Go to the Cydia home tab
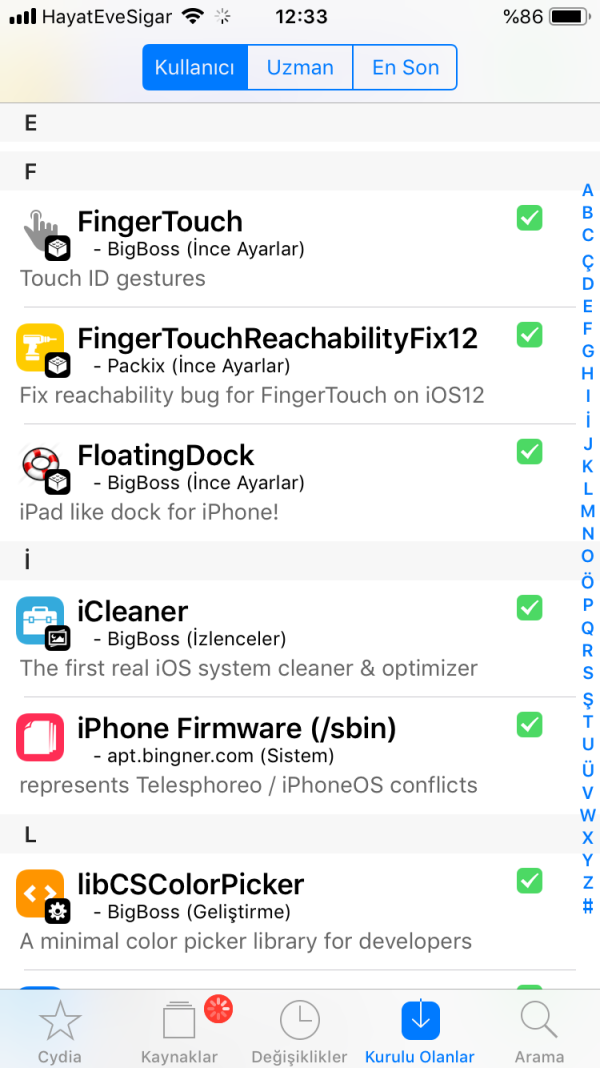The image size is (600, 1068). [60, 1030]
